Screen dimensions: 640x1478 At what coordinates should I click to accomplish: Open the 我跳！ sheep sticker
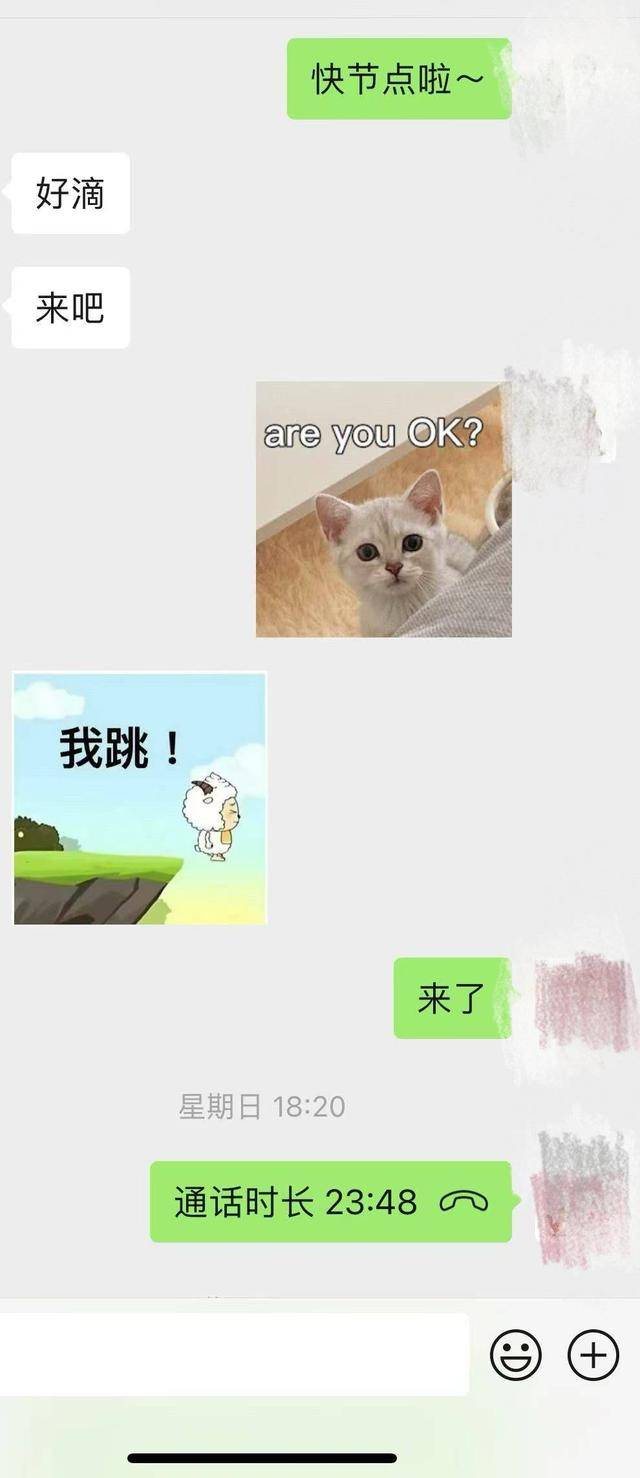[x=140, y=798]
